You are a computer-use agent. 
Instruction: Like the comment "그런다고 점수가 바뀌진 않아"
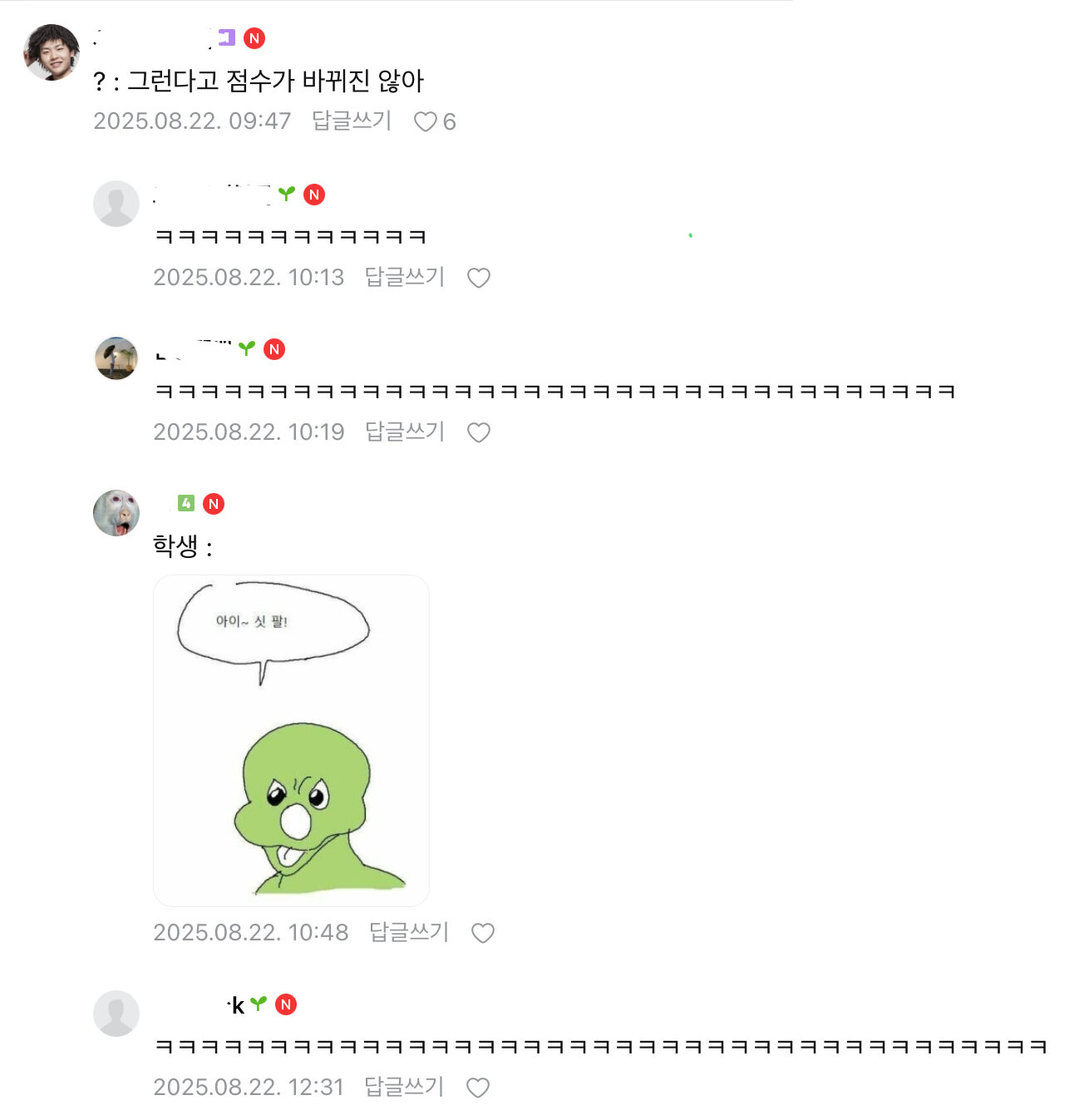pyautogui.click(x=426, y=122)
